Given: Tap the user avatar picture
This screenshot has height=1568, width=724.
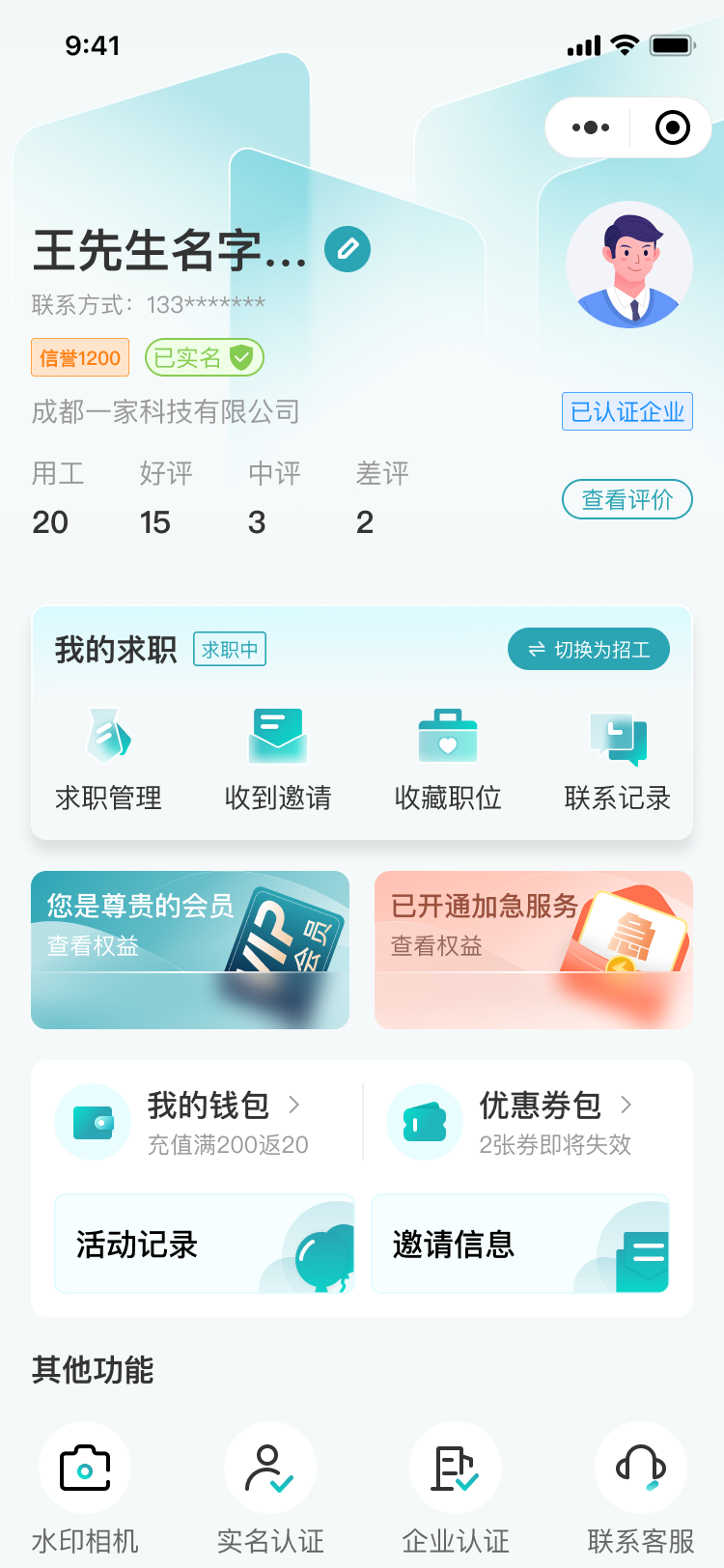Looking at the screenshot, I should click(629, 266).
